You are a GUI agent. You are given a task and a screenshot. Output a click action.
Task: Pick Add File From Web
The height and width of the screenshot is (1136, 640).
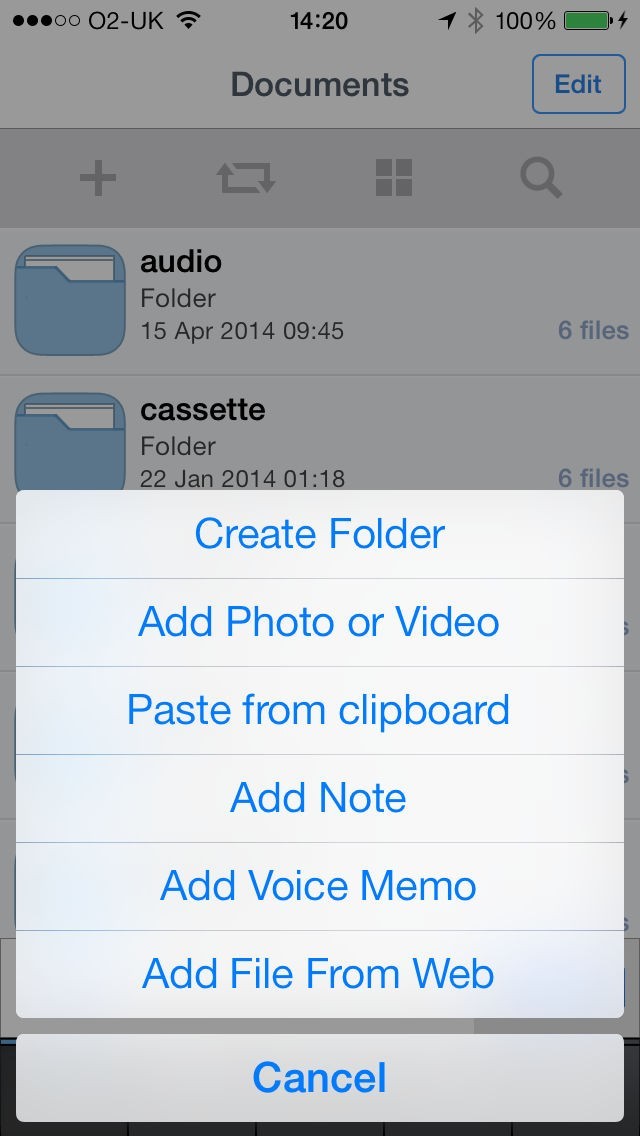(320, 974)
